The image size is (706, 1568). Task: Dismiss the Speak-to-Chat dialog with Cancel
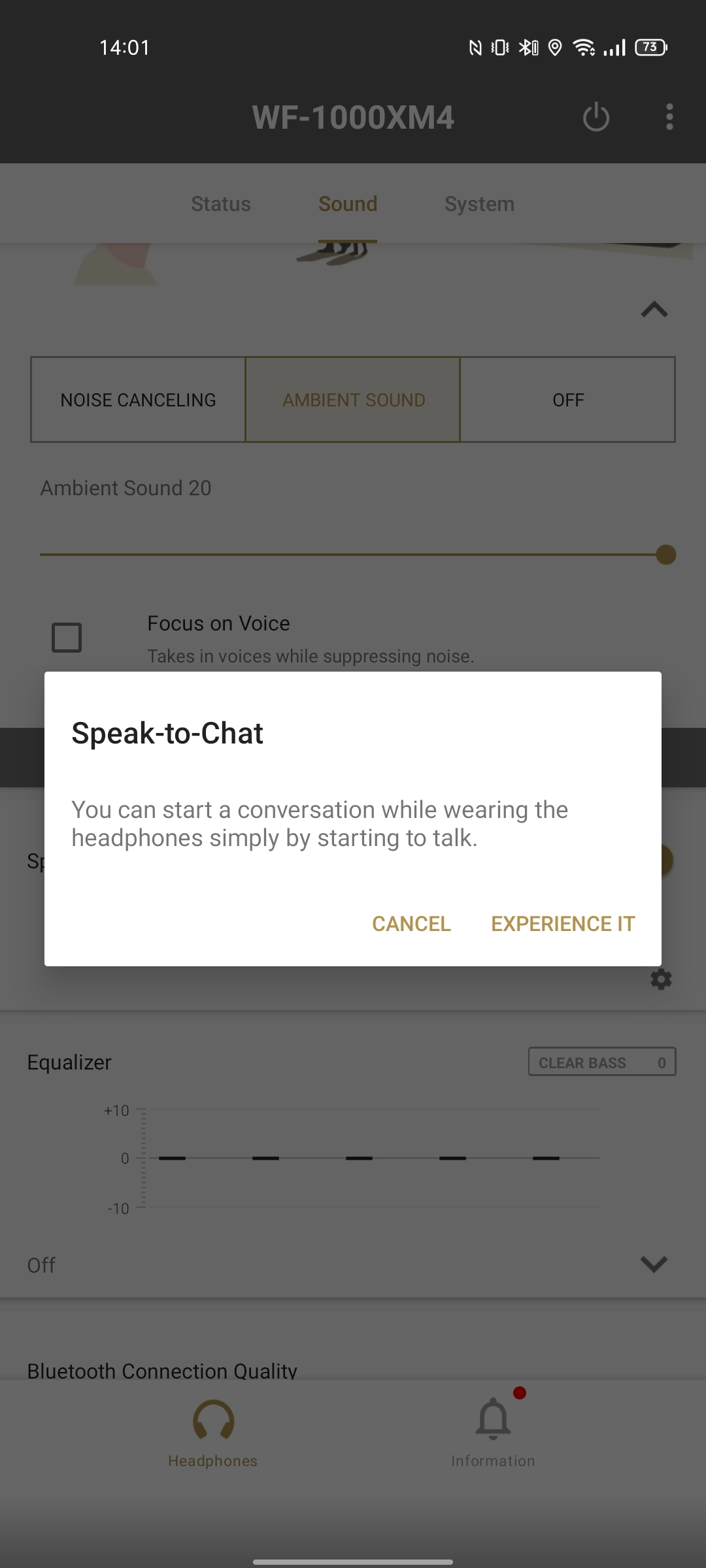click(x=411, y=923)
